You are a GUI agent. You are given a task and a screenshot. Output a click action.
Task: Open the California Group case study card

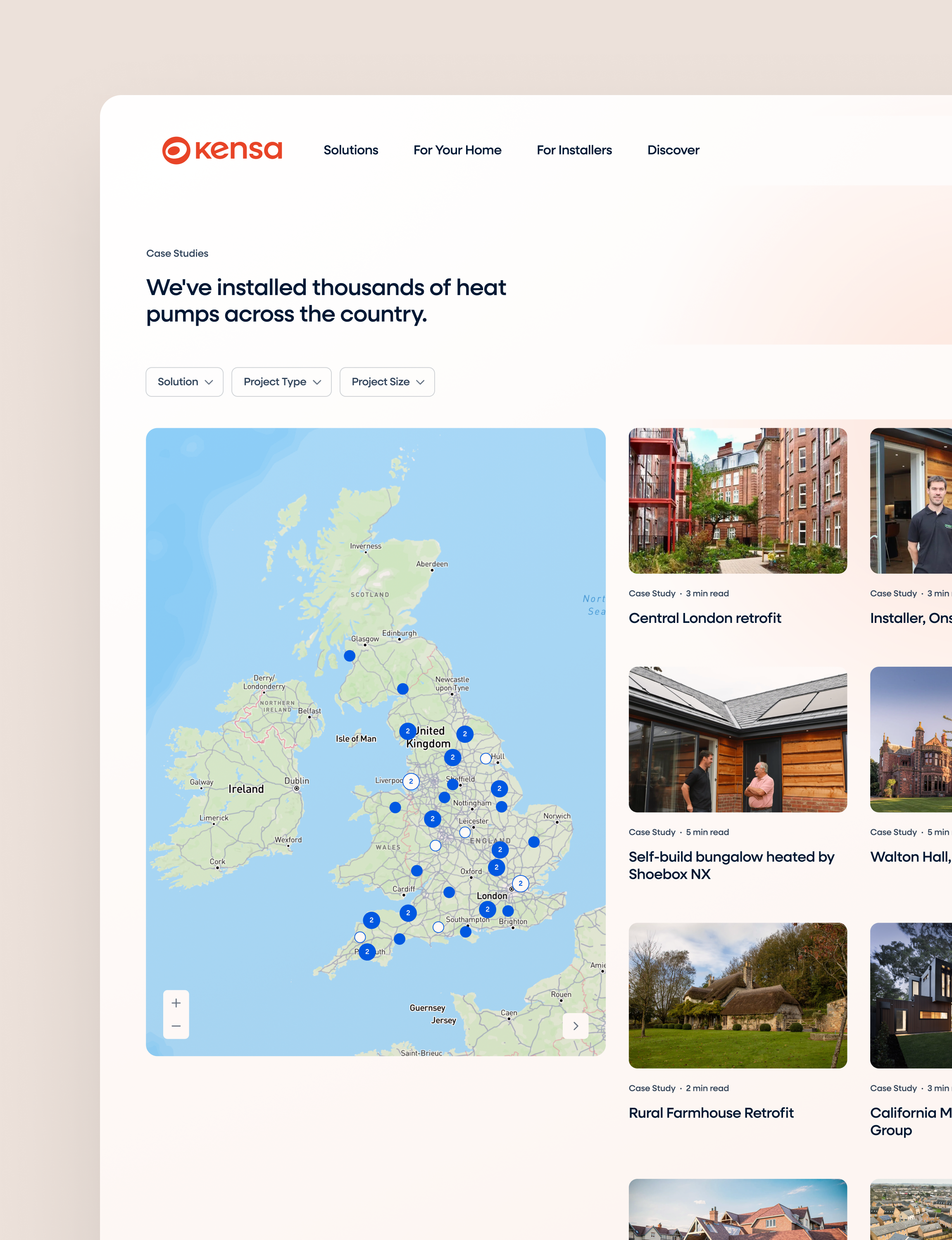pos(910,1121)
